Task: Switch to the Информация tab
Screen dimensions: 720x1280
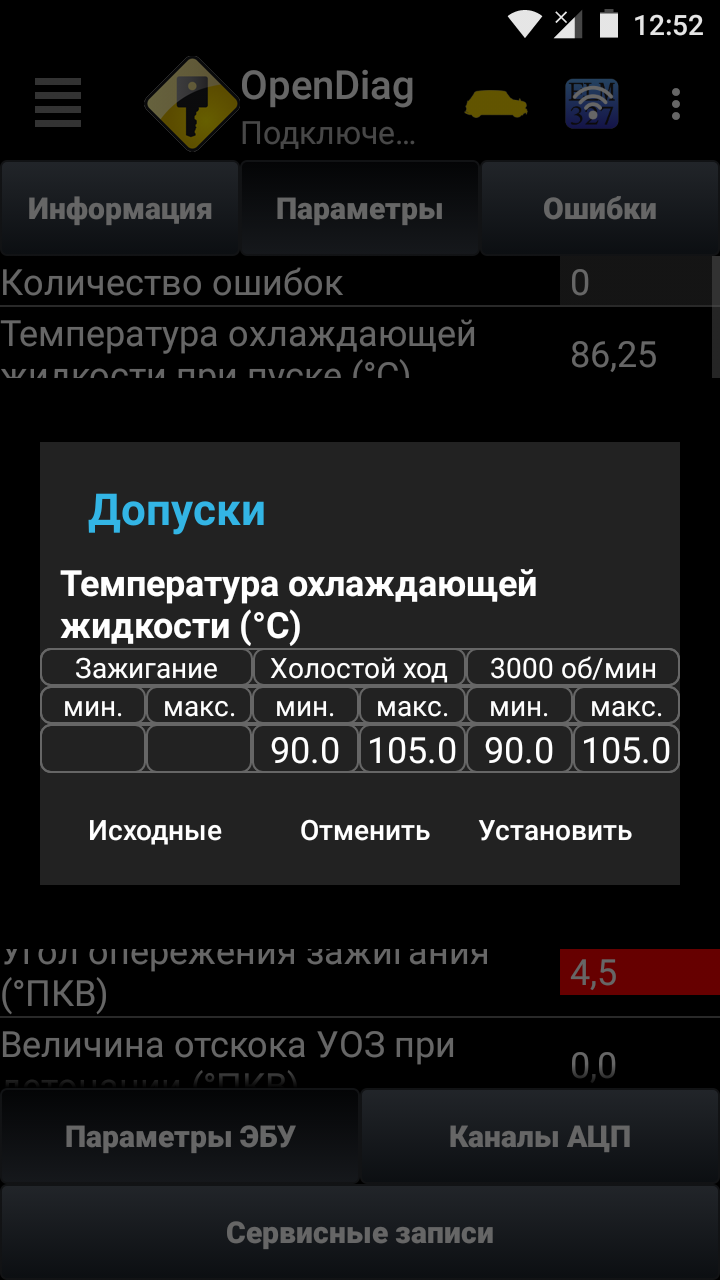Action: [x=120, y=209]
